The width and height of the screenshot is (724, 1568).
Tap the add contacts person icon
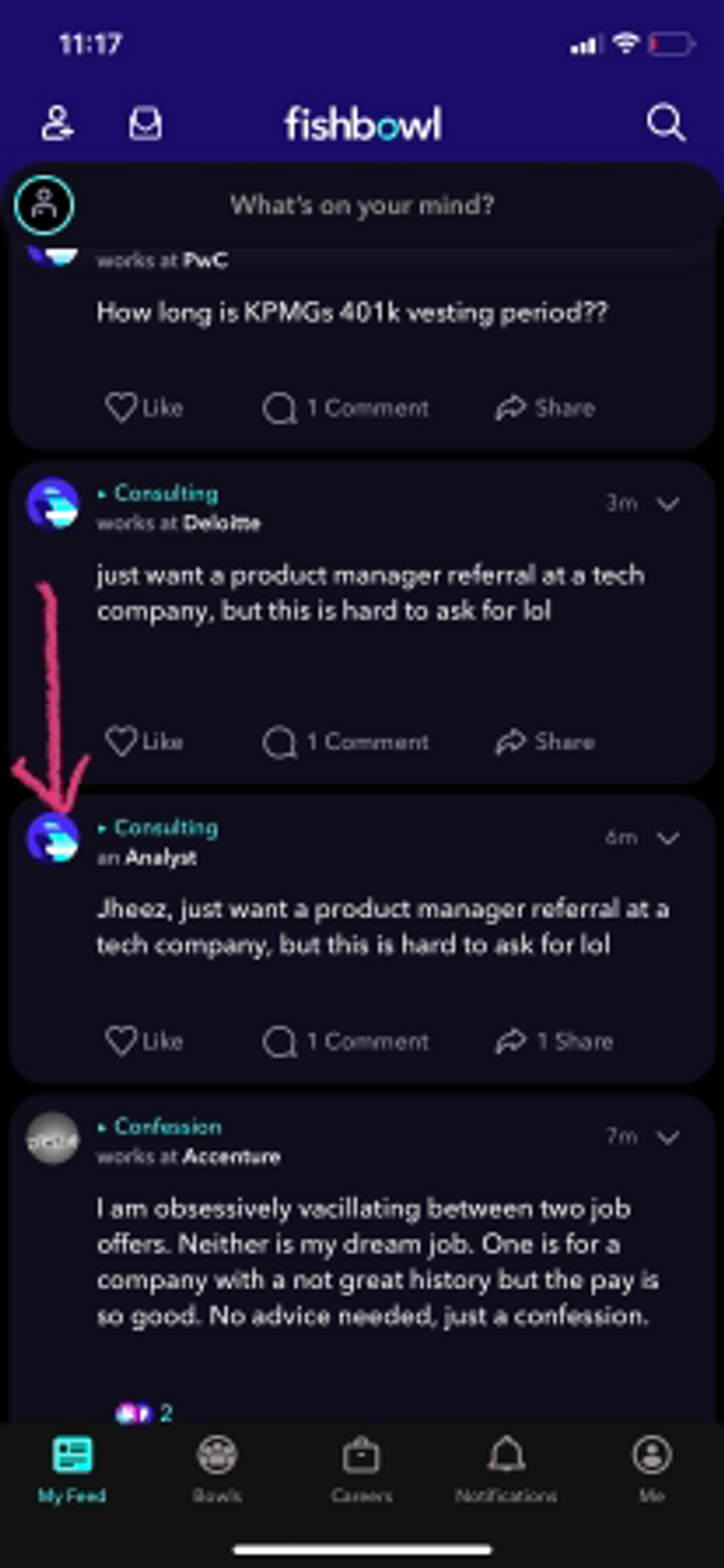point(57,122)
